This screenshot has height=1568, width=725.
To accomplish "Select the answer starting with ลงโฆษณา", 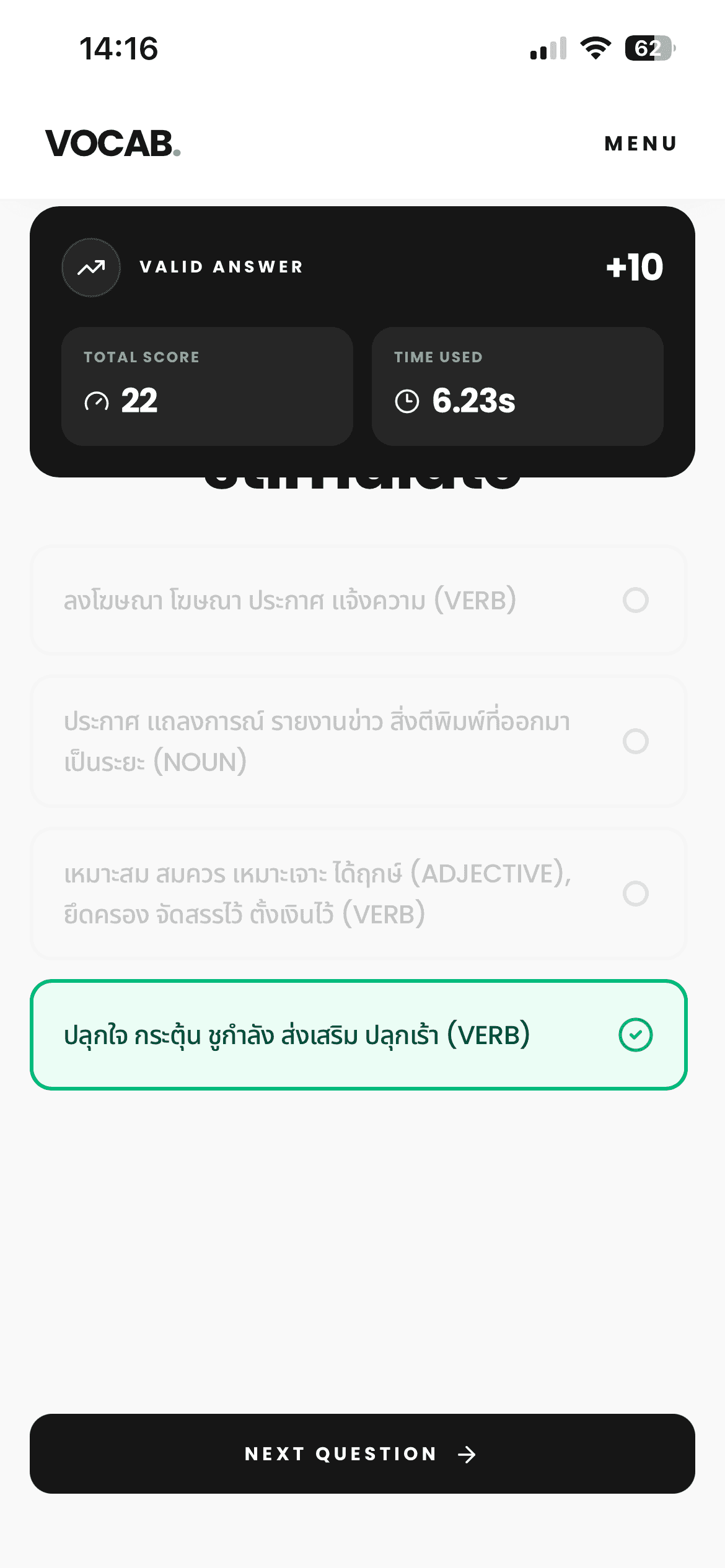I will [x=358, y=600].
